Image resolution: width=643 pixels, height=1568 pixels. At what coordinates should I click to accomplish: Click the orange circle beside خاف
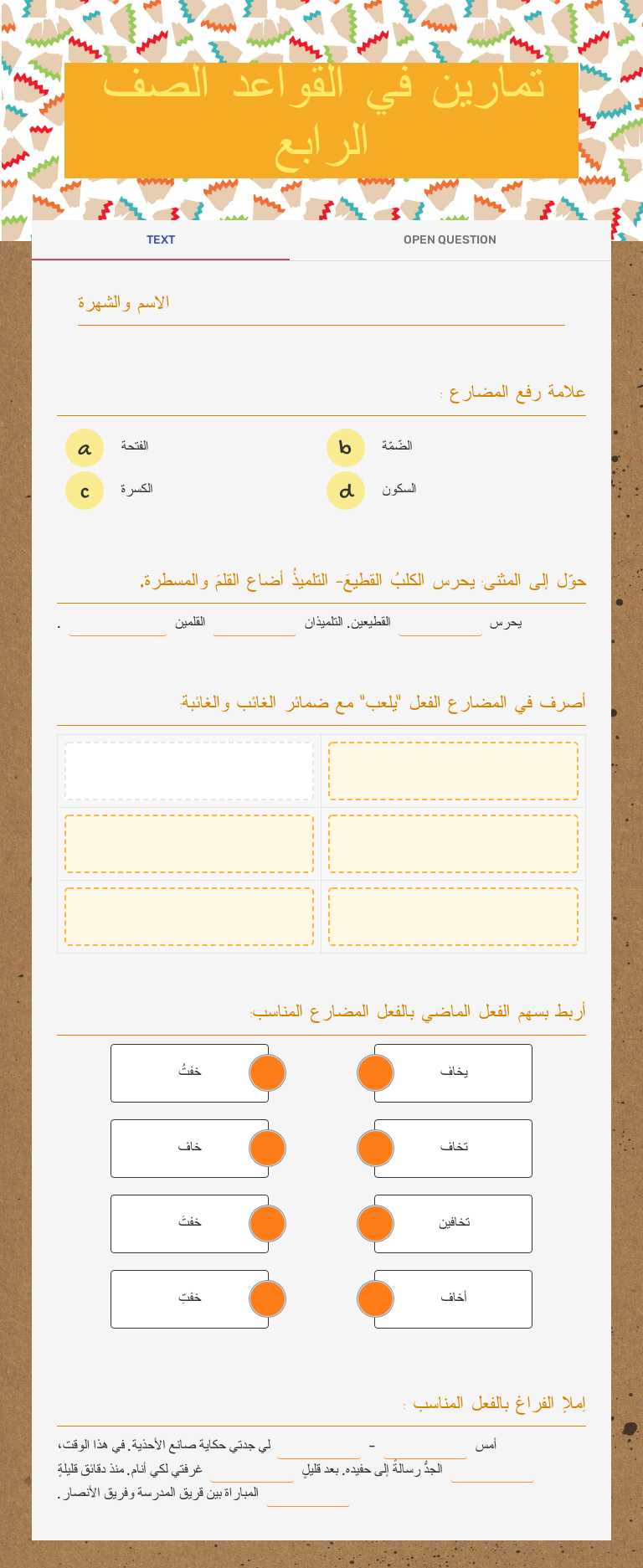coord(267,1148)
